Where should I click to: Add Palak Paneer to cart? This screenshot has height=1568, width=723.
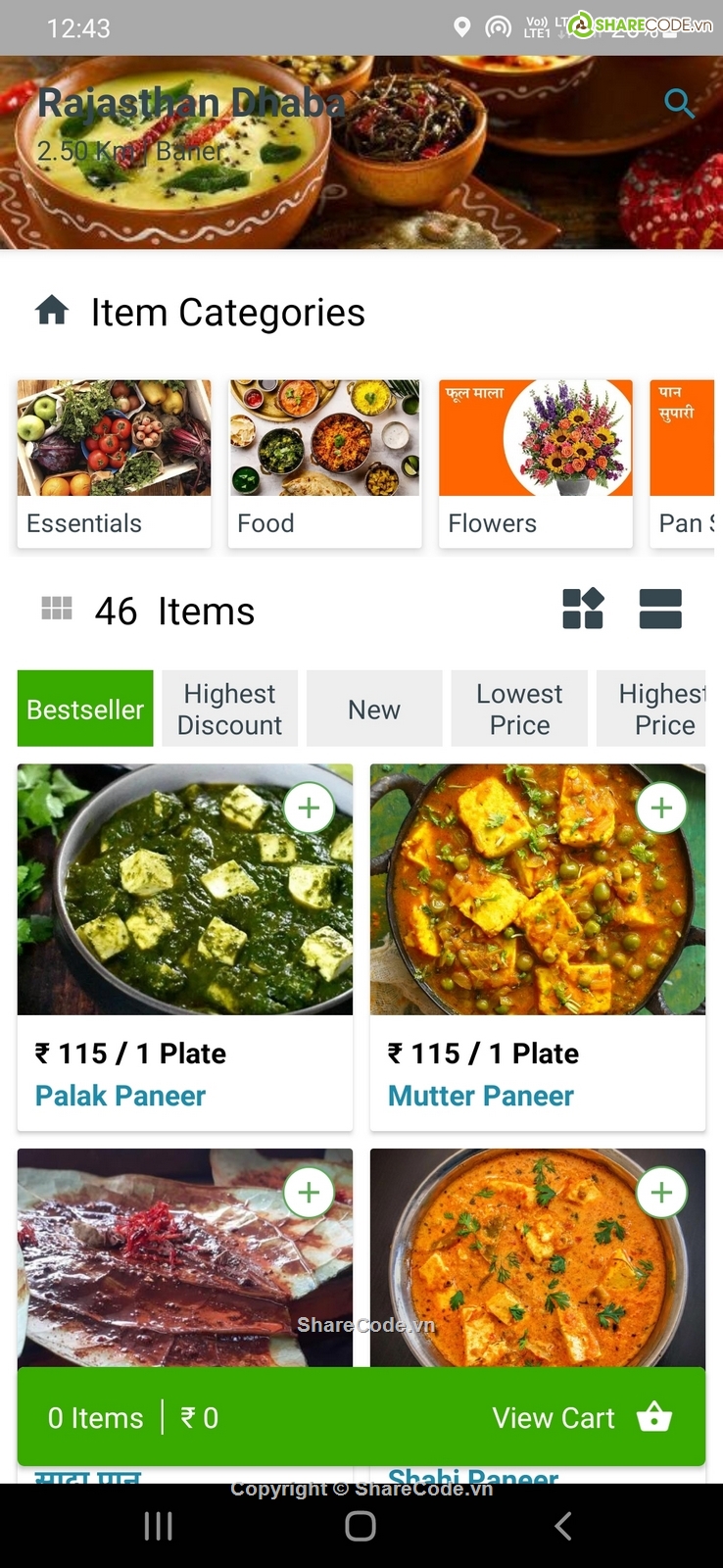309,808
